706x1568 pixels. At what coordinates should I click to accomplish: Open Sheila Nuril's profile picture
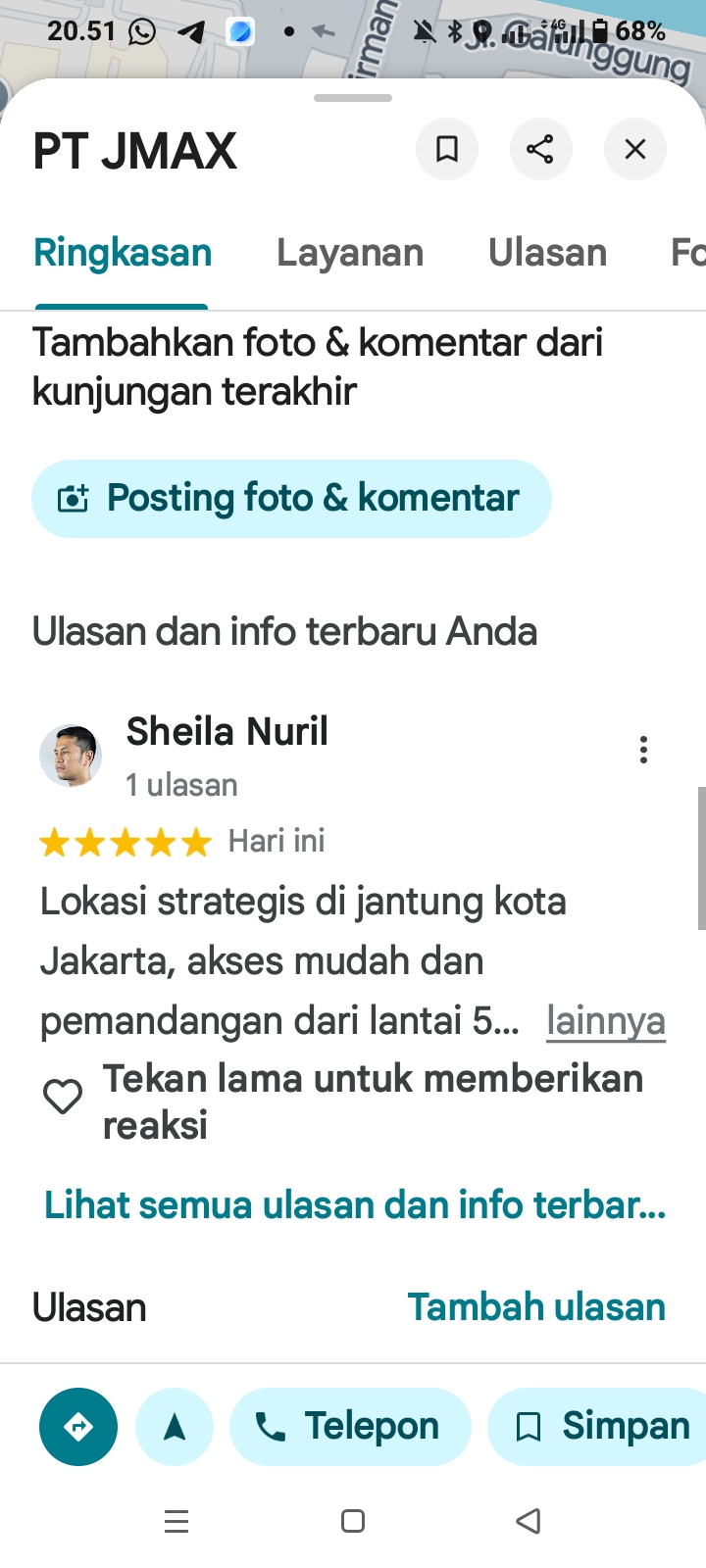tap(71, 756)
